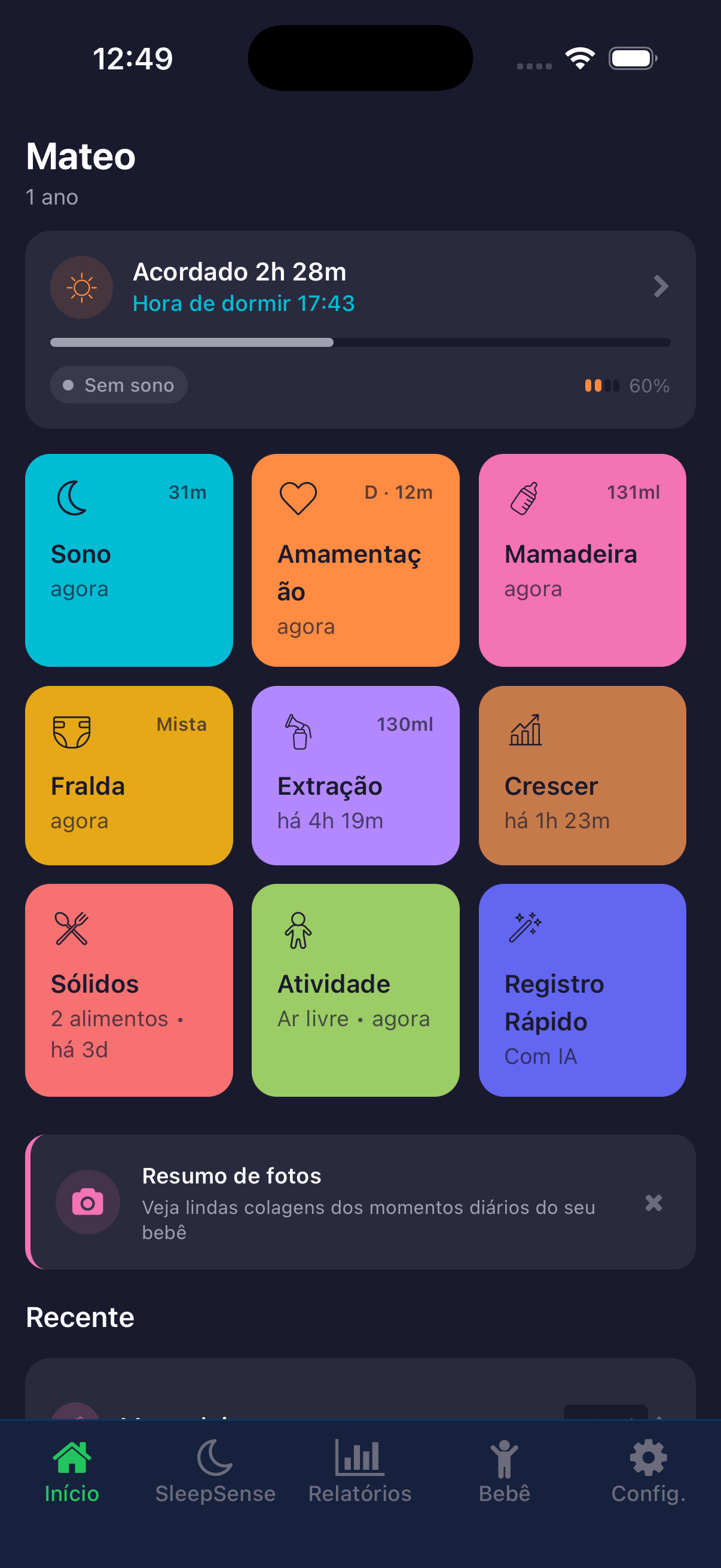Image resolution: width=721 pixels, height=1568 pixels.
Task: Click the magic wand icon on Registro Rápido
Action: click(526, 928)
